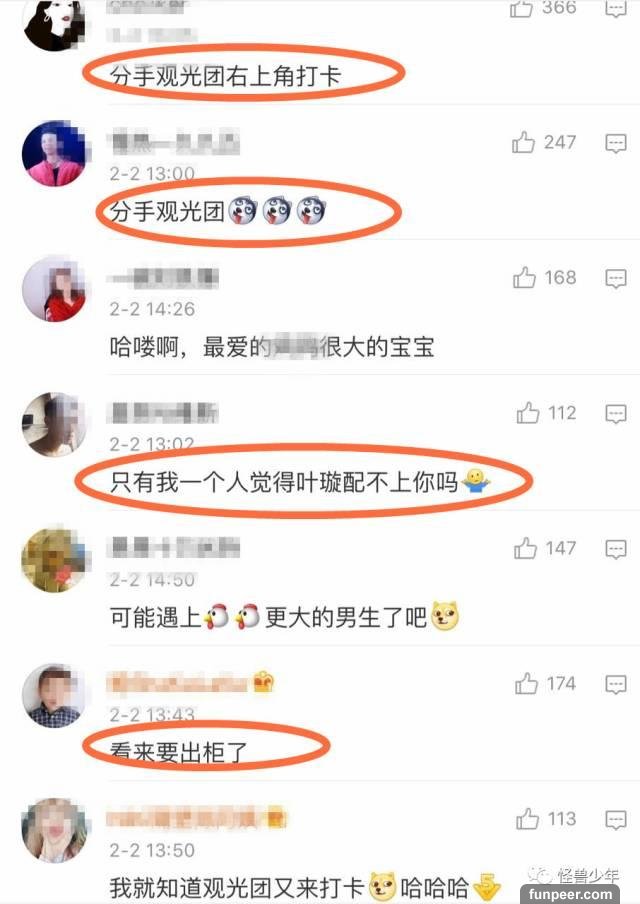This screenshot has width=640, height=904.
Task: Reply to the comment with 112 likes
Action: click(615, 412)
